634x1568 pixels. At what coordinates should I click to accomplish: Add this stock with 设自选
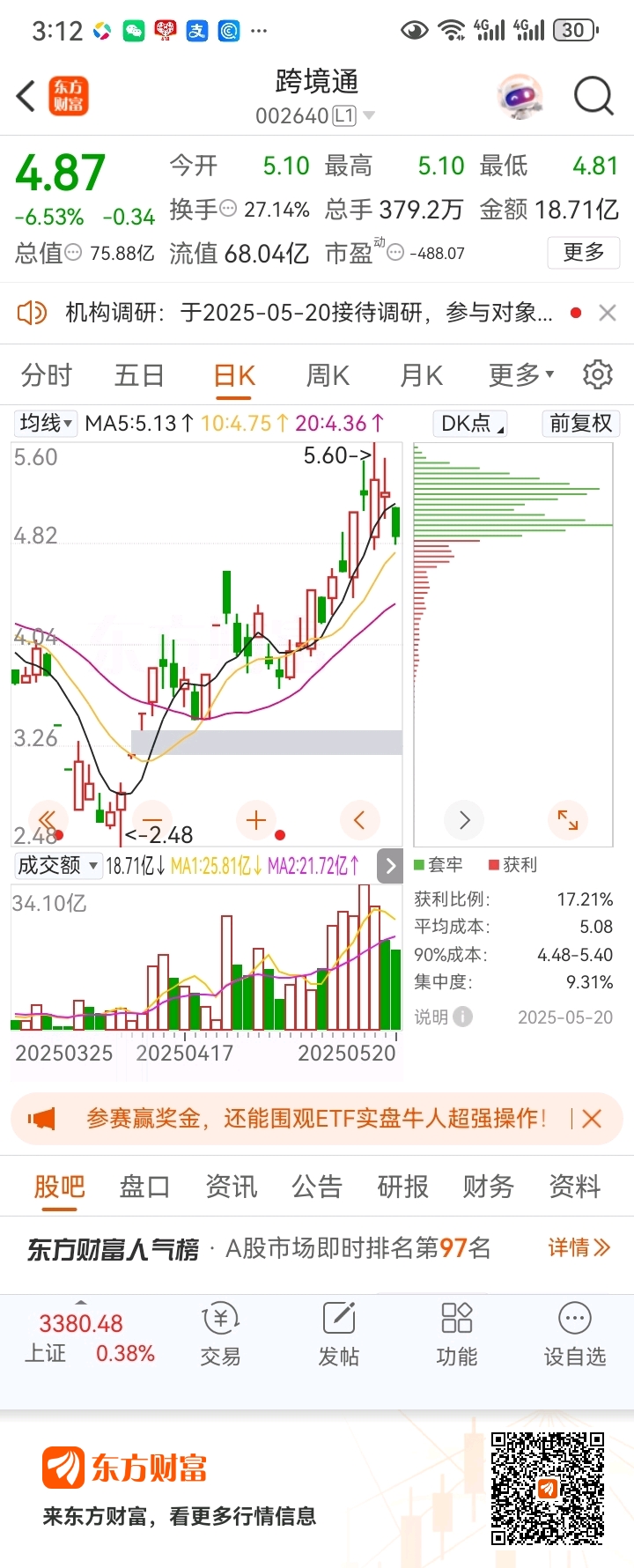(x=574, y=1335)
